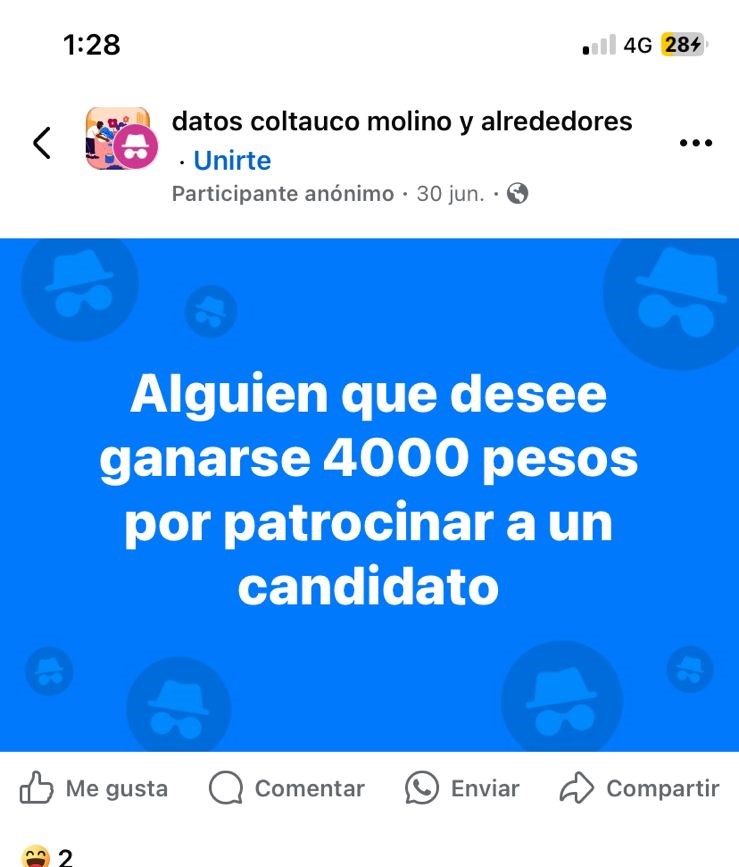This screenshot has width=739, height=867.
Task: Like the post with Me gusta
Action: [94, 788]
